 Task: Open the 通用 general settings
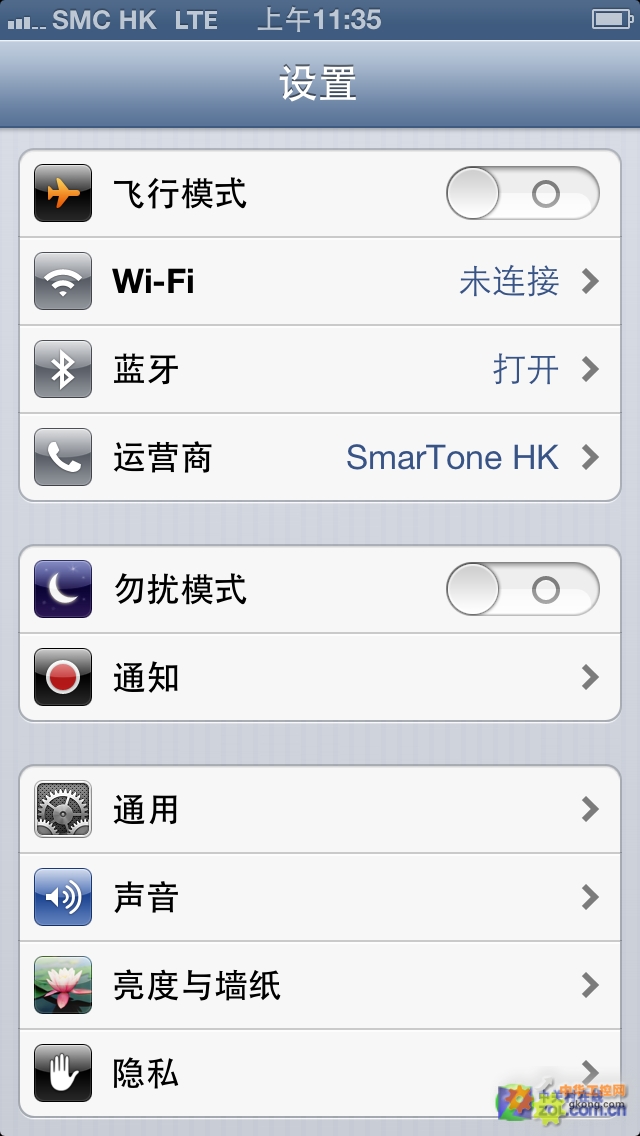(320, 809)
